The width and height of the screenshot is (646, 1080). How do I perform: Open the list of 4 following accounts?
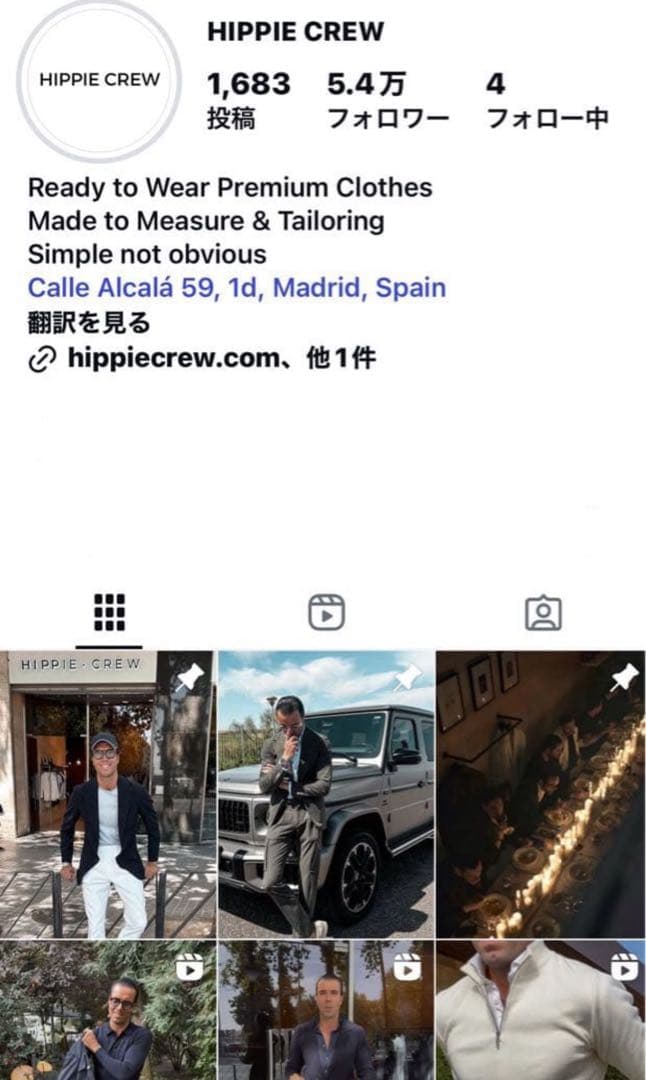point(546,100)
